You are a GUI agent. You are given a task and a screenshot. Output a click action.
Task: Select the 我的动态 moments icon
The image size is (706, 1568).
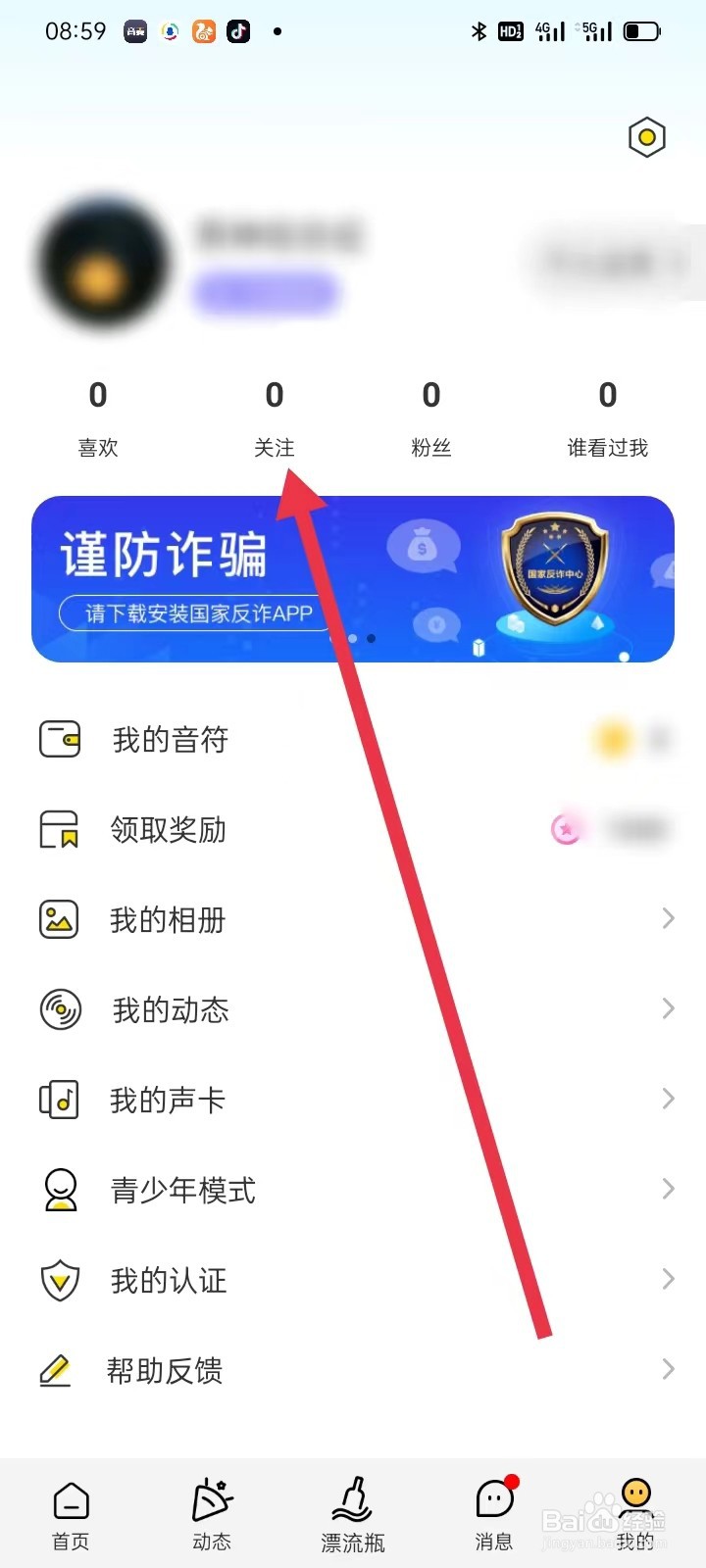coord(61,1009)
